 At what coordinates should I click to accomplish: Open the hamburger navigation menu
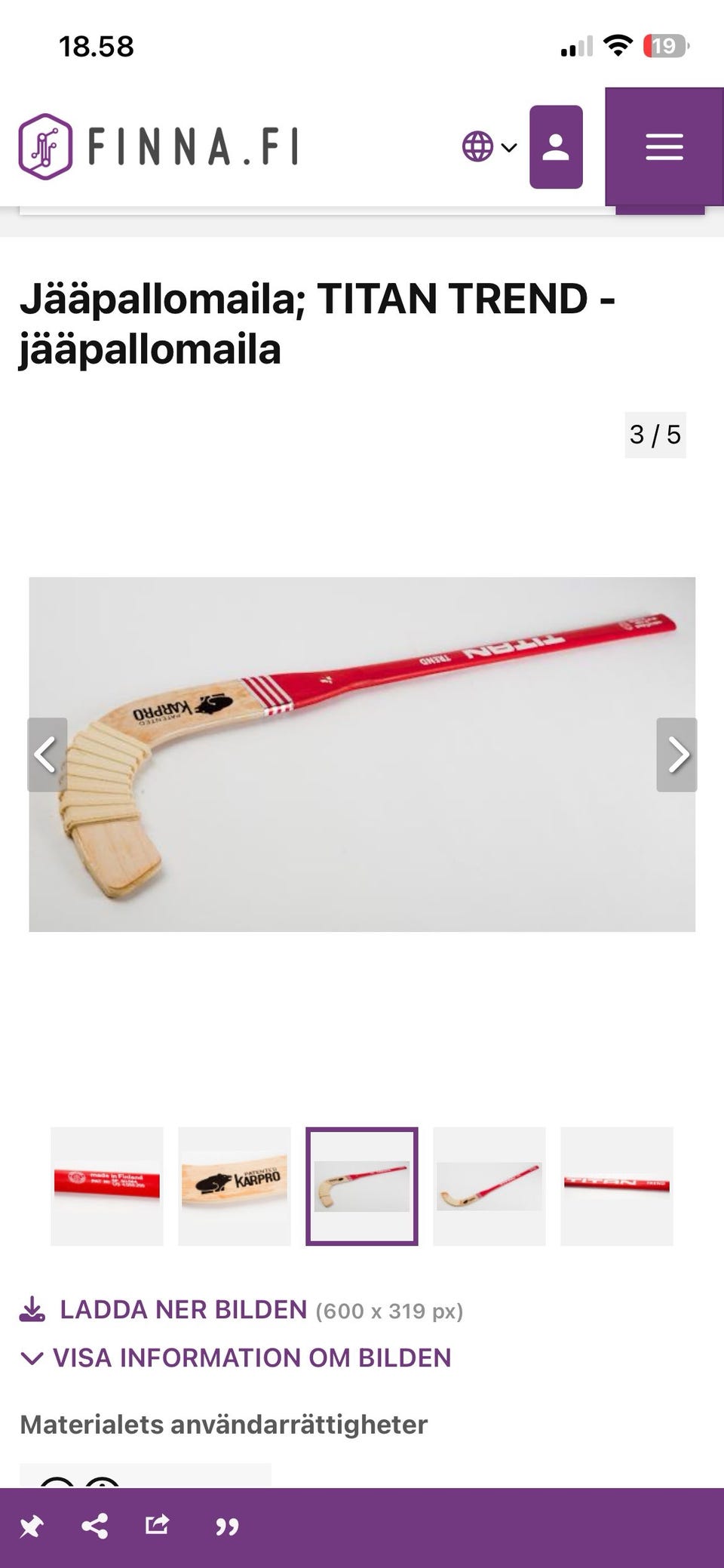point(664,146)
